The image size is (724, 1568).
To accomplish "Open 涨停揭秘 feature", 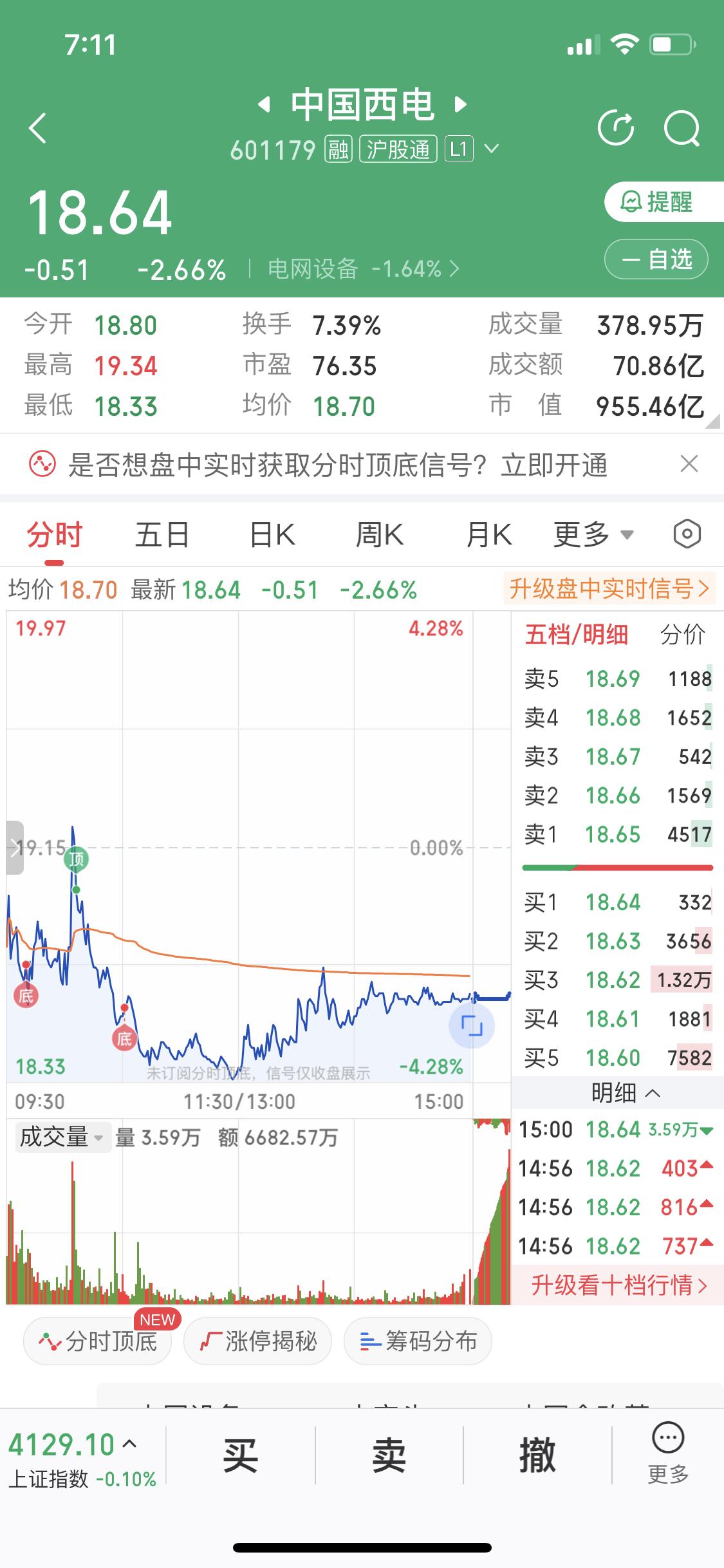I will [257, 1341].
